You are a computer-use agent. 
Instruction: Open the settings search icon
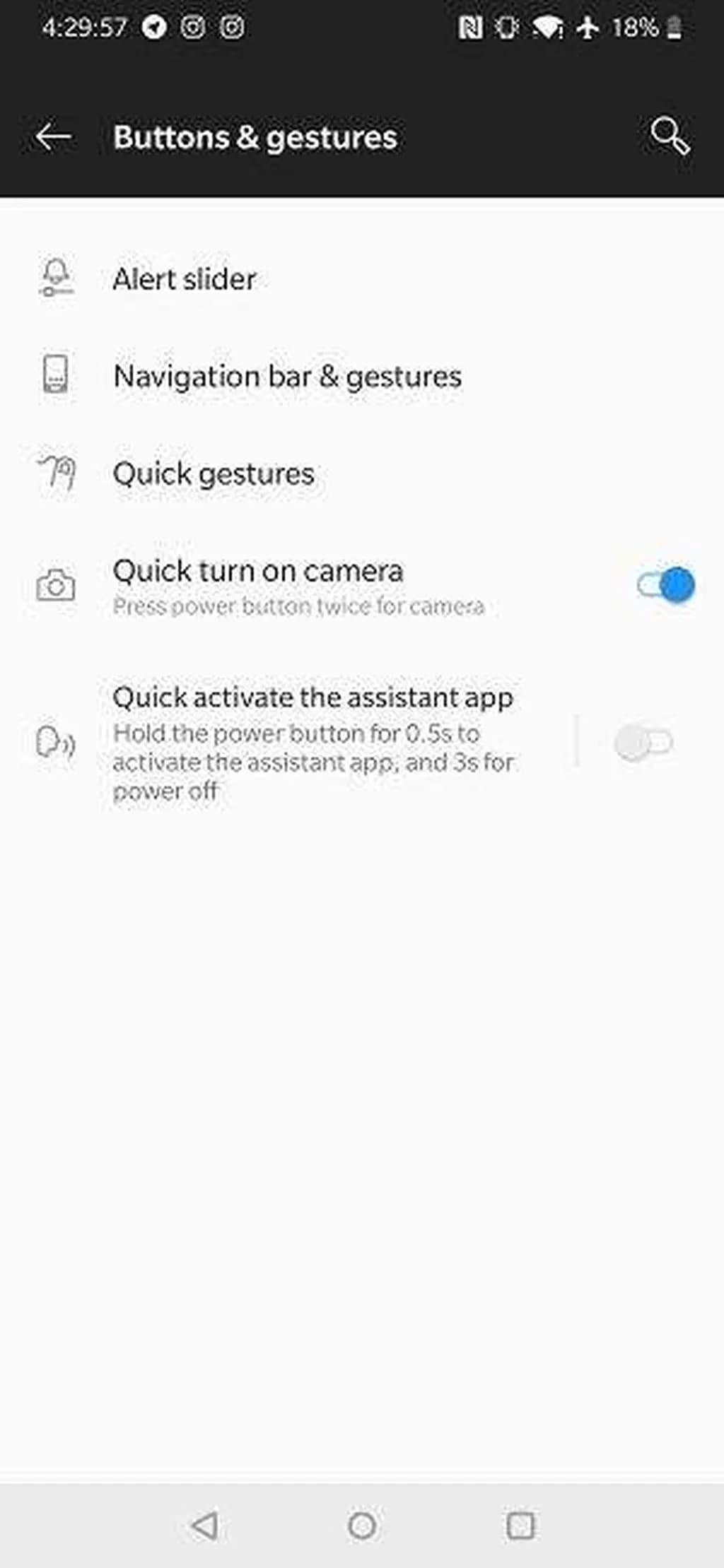coord(669,136)
